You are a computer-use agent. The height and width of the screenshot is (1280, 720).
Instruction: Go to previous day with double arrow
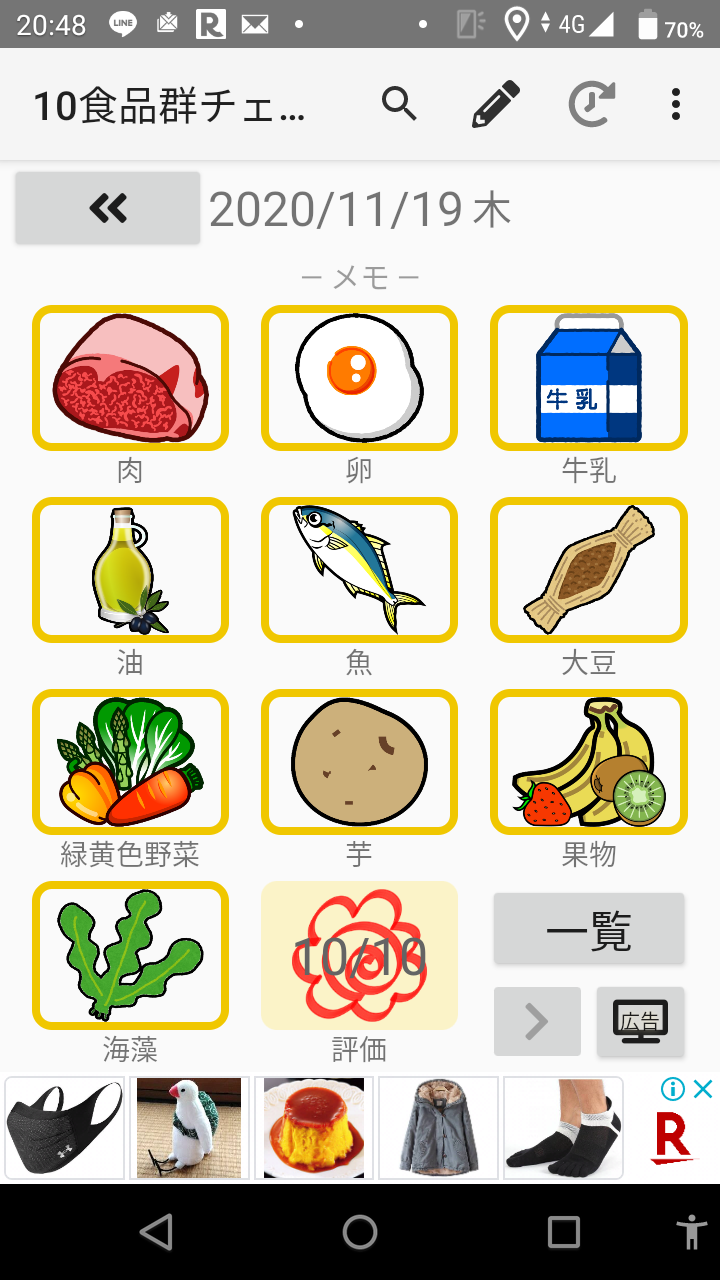coord(108,208)
